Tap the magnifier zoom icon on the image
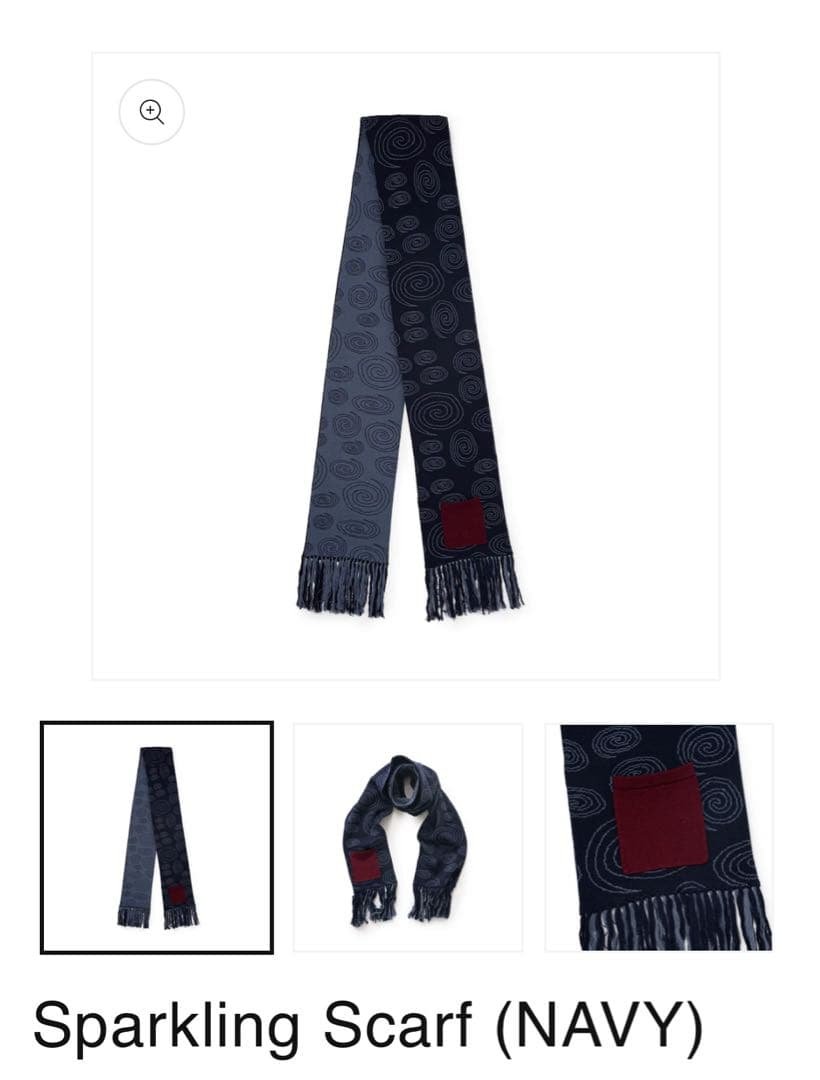This screenshot has height=1080, width=820. click(151, 111)
